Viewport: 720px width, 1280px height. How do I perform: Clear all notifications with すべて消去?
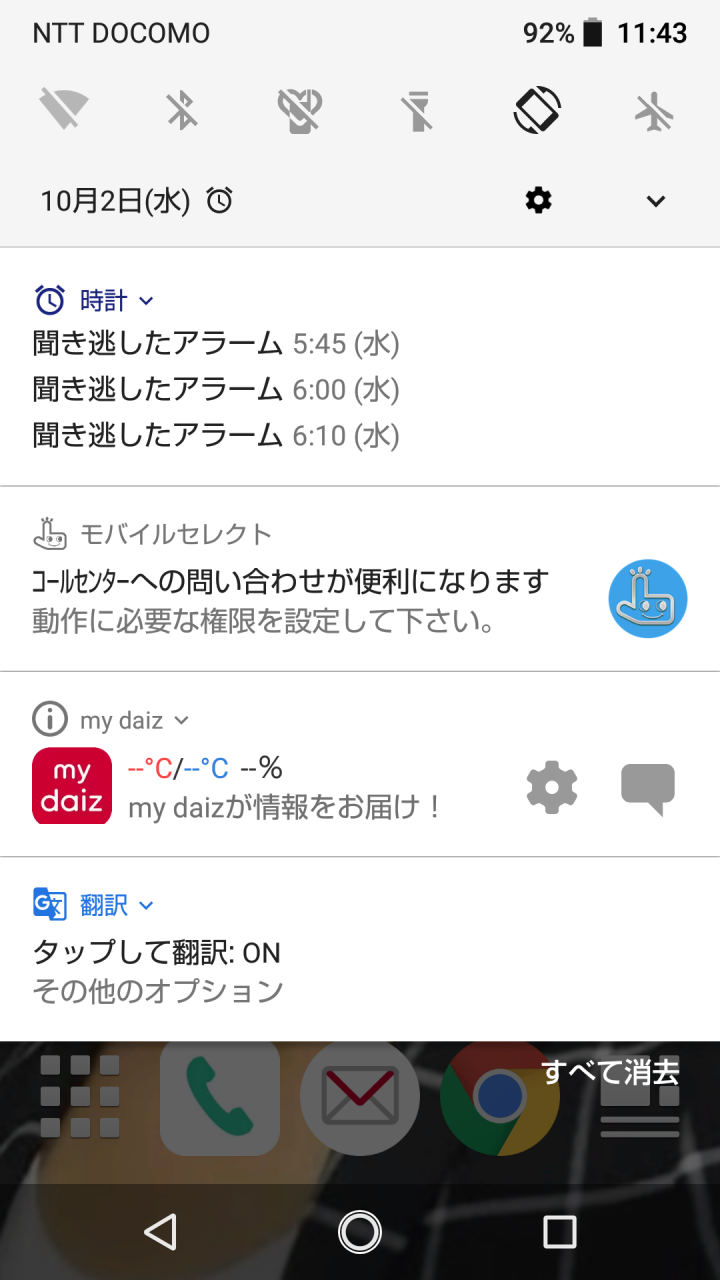[x=610, y=1073]
